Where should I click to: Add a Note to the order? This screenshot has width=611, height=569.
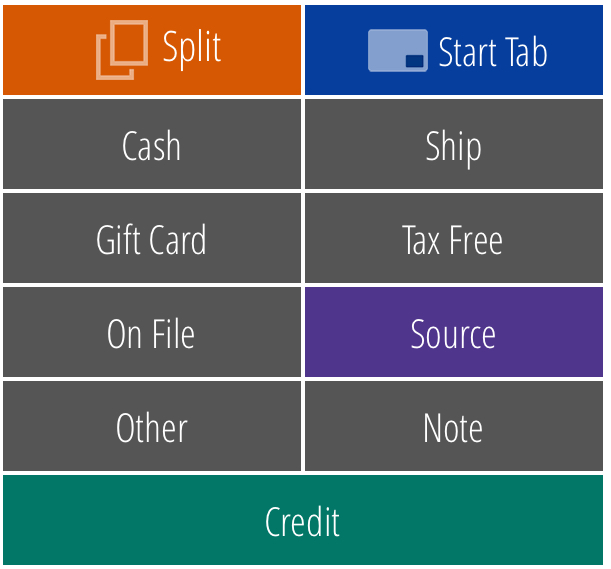click(x=454, y=427)
